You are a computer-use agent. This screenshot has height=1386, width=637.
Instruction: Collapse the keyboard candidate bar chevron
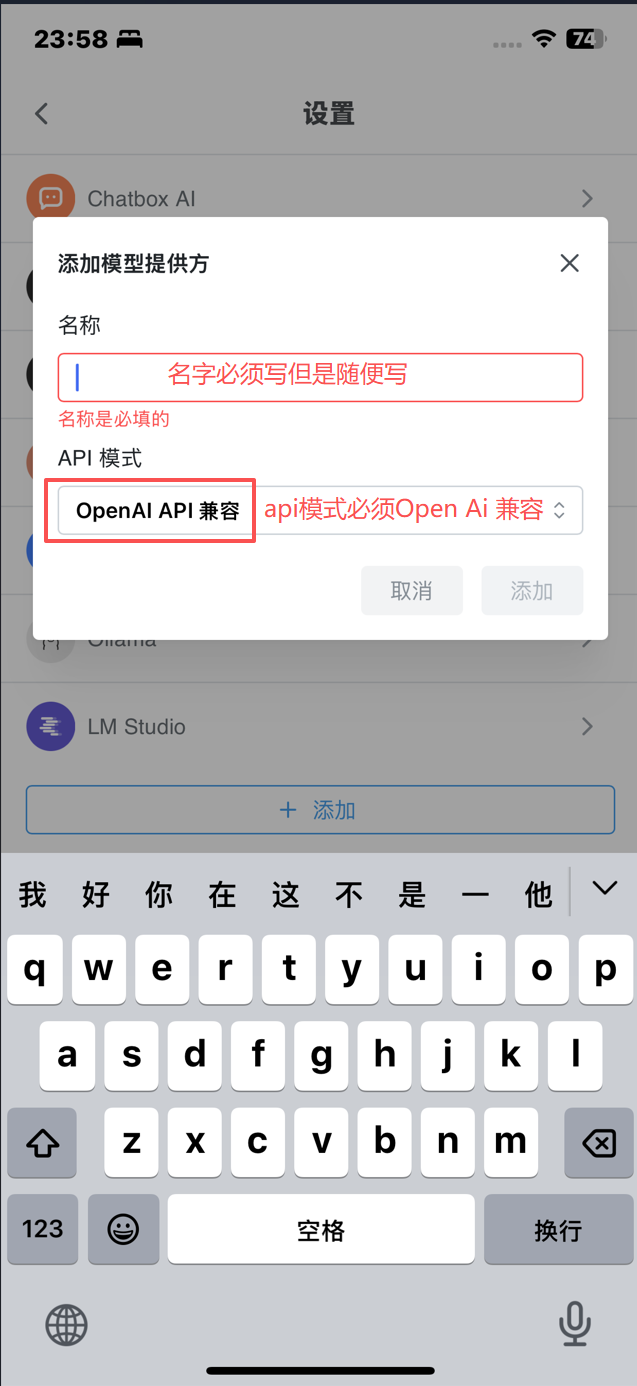(x=604, y=888)
